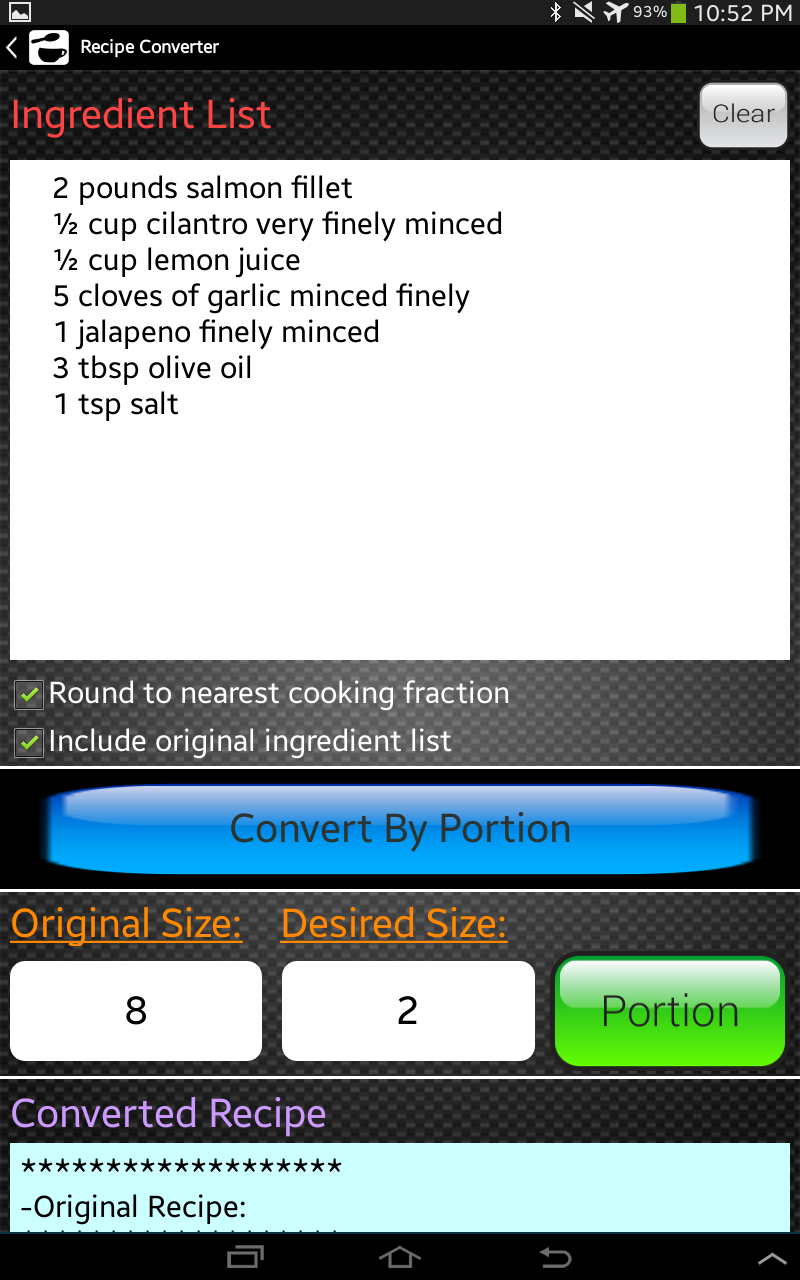Tap the back arrow in the title bar
The image size is (800, 1280).
(x=12, y=46)
